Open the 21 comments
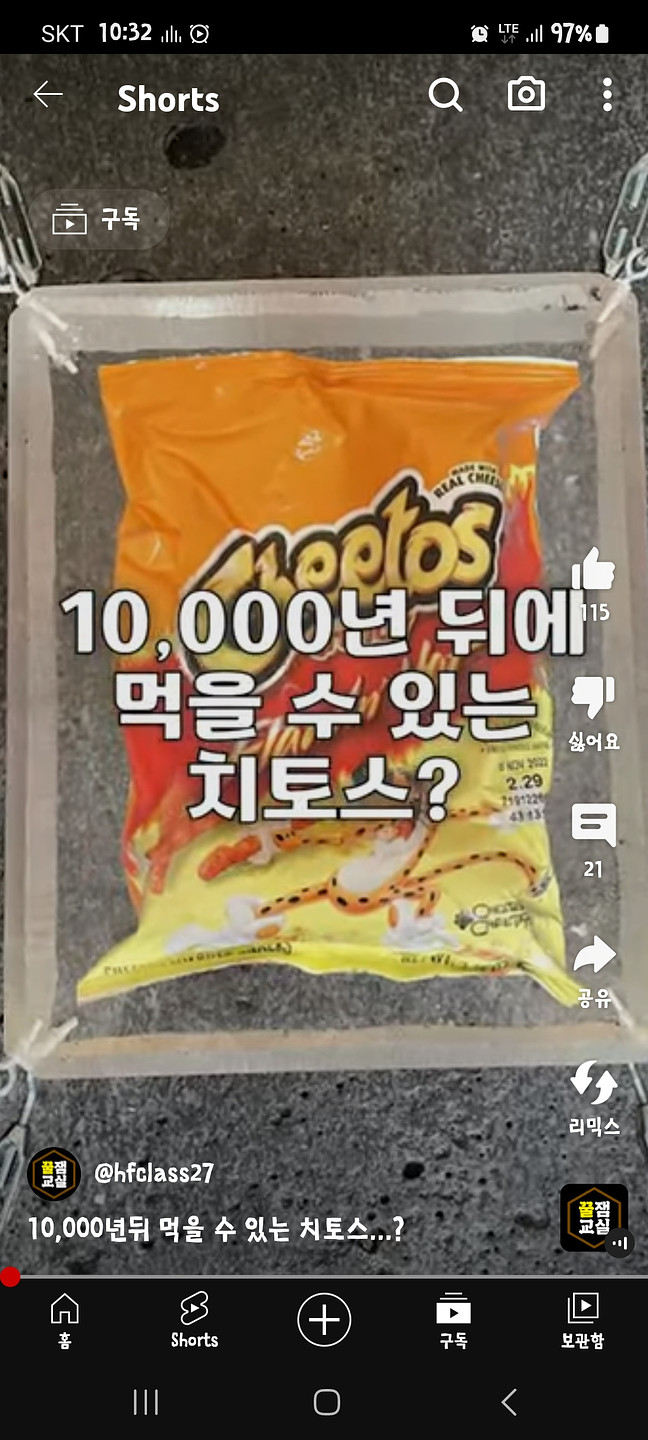 click(x=594, y=827)
